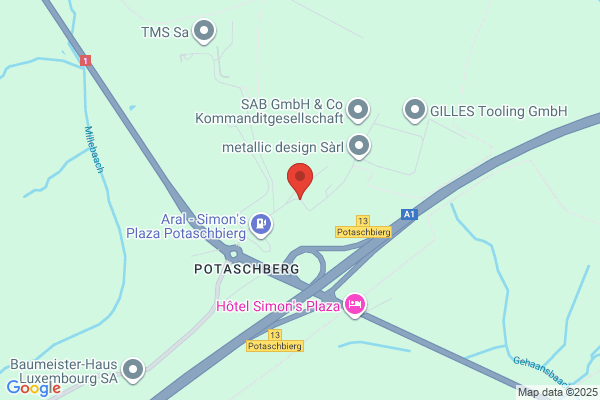The width and height of the screenshot is (600, 400).
Task: Open GILLES Tooling GmbH marker
Action: (x=415, y=110)
